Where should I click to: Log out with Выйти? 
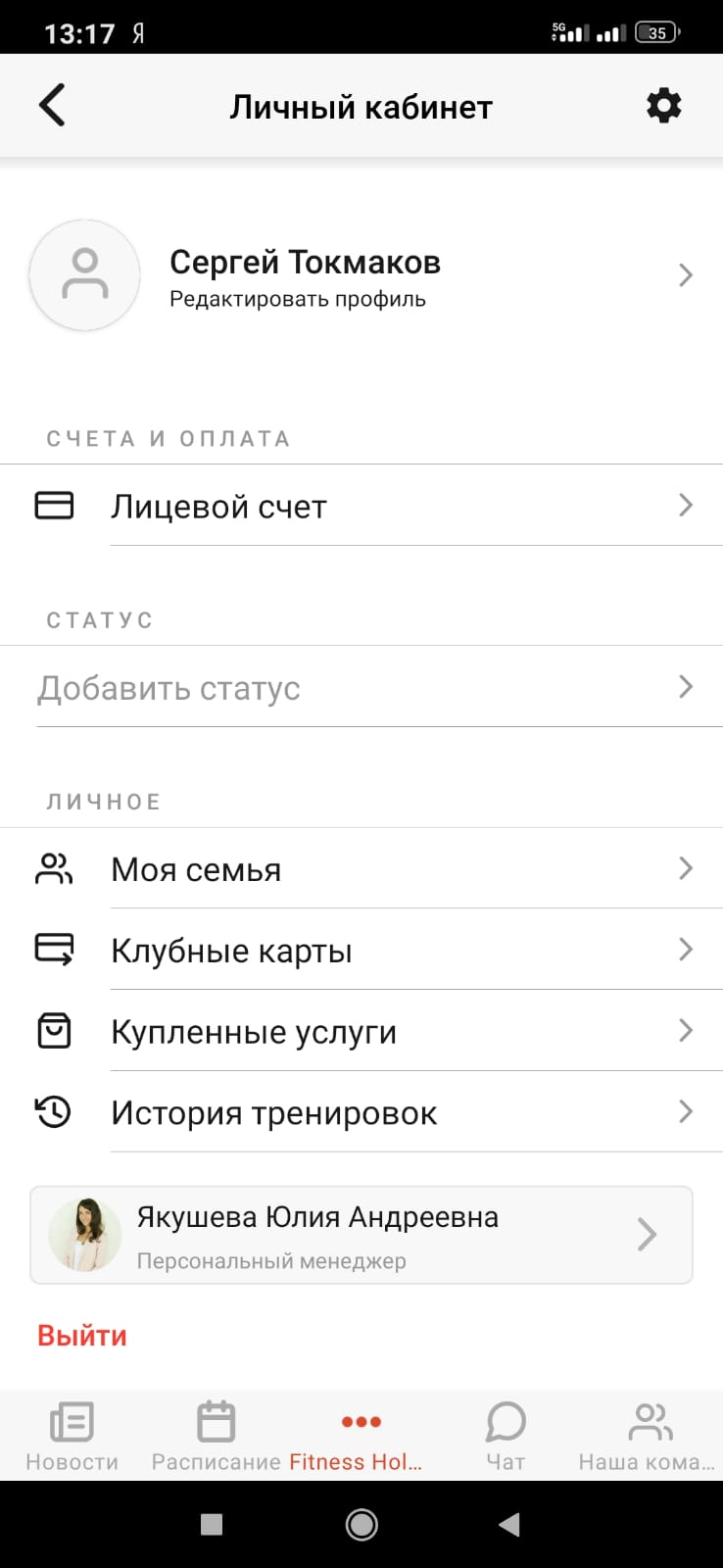(x=82, y=1336)
